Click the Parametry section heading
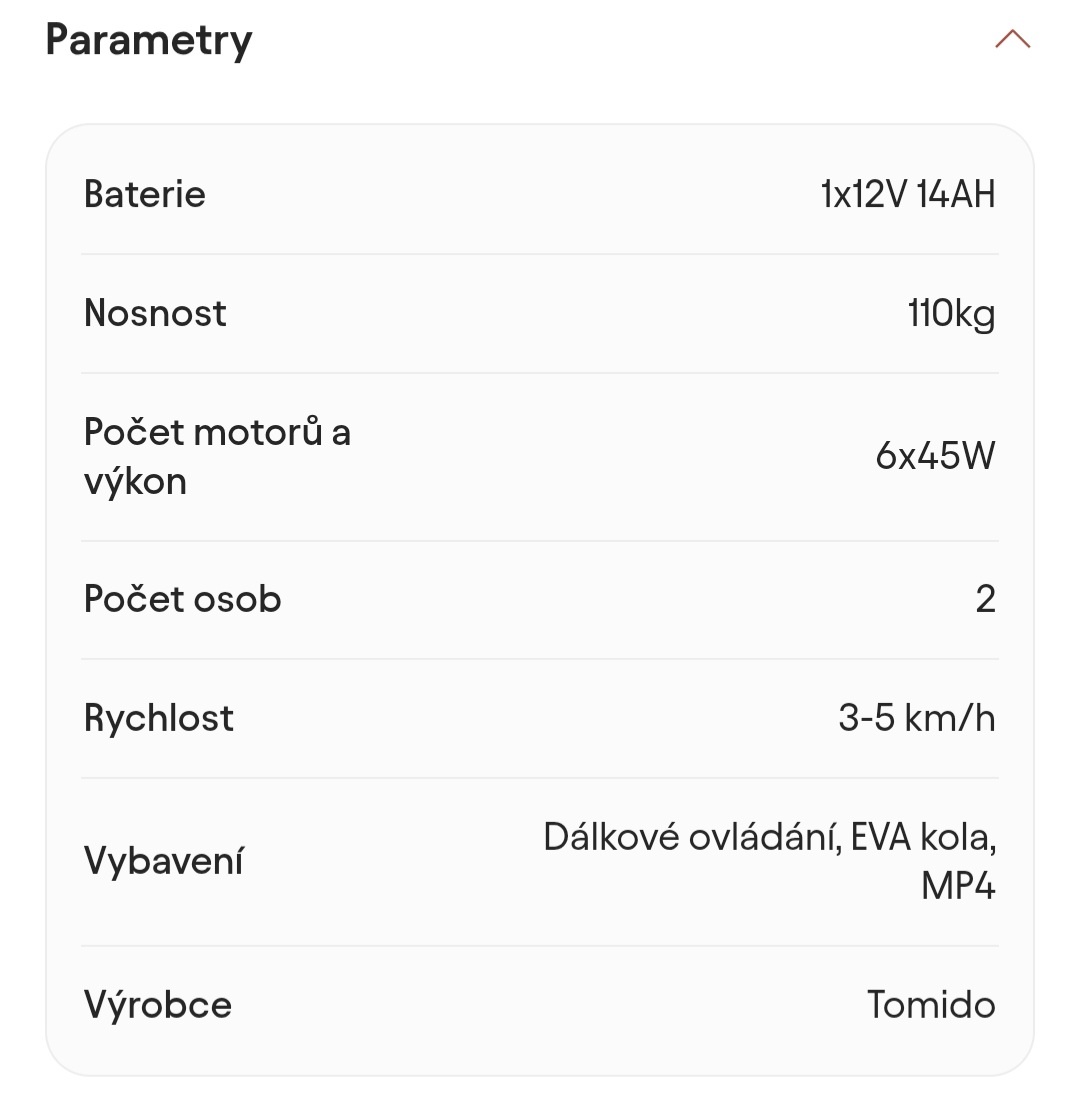This screenshot has height=1106, width=1080. point(150,41)
